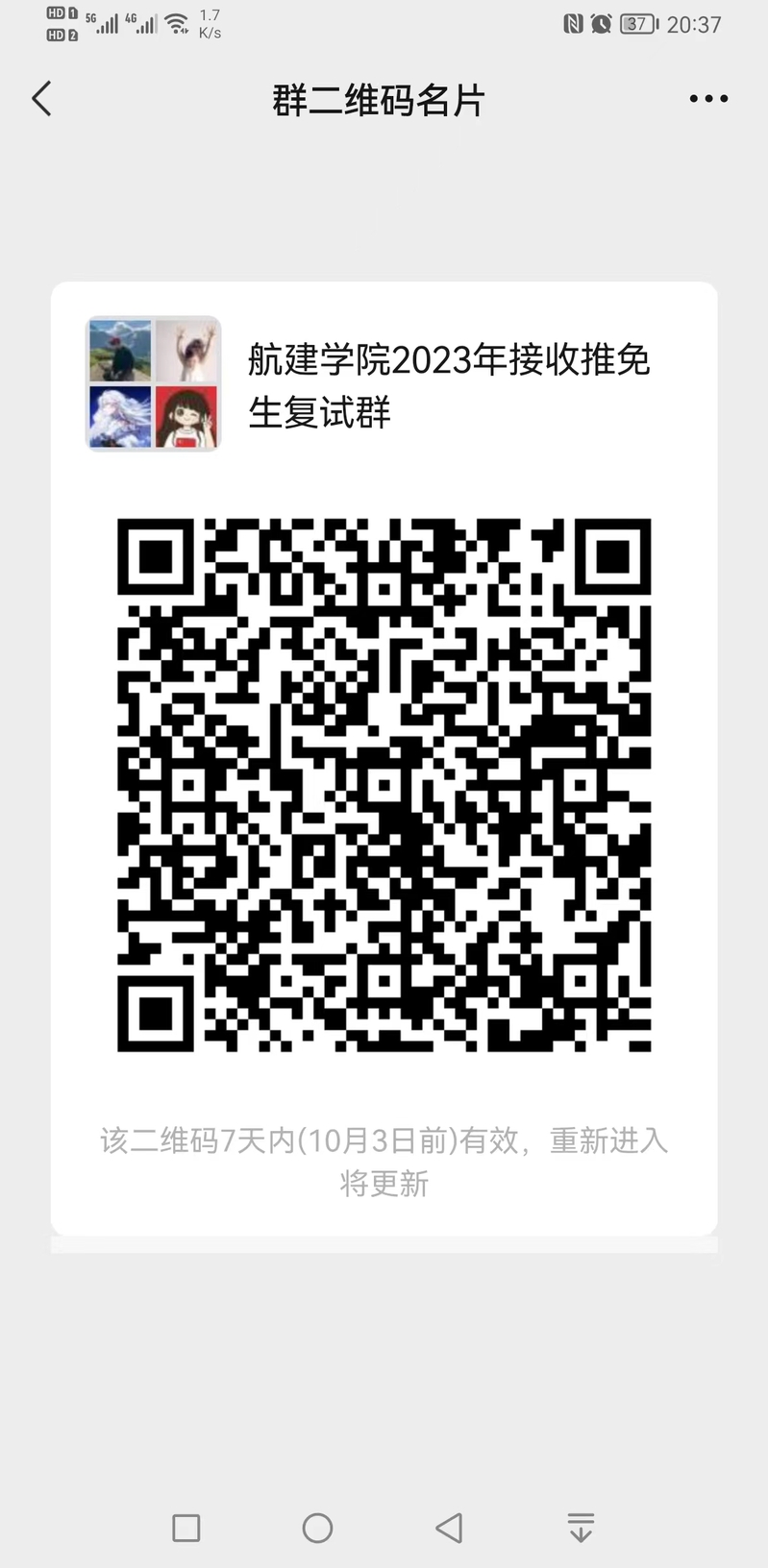Tap the system recent apps square button

click(x=186, y=1528)
